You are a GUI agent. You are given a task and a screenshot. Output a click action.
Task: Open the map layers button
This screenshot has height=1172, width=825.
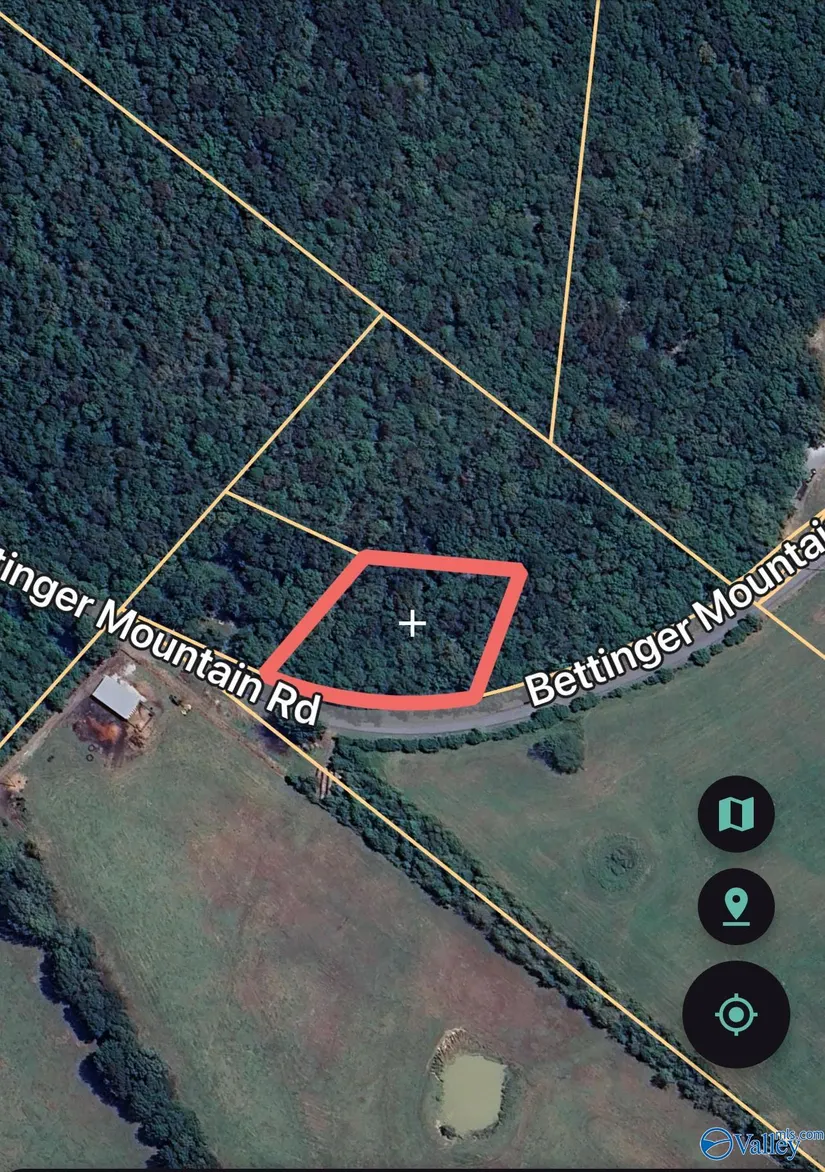click(x=736, y=815)
